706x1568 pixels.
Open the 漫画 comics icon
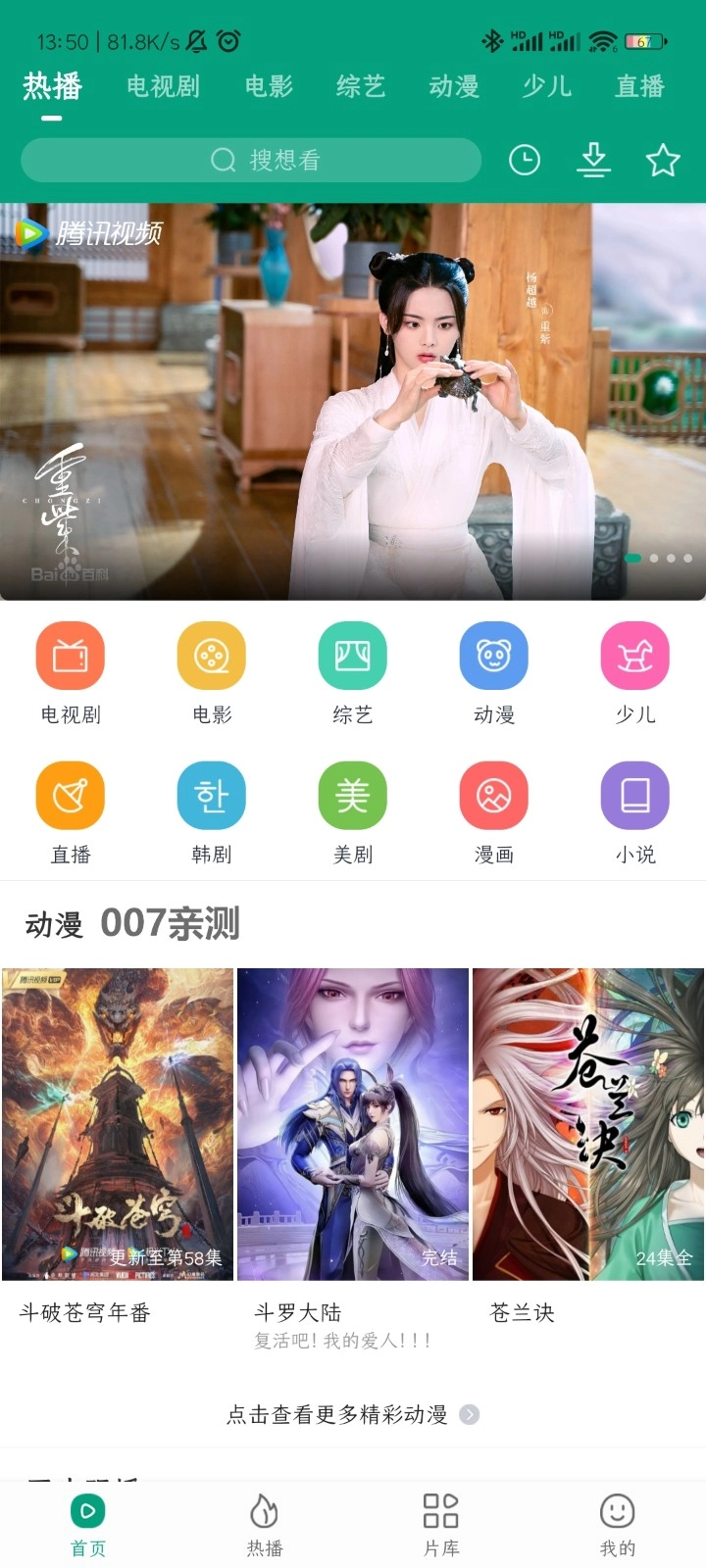pos(493,795)
